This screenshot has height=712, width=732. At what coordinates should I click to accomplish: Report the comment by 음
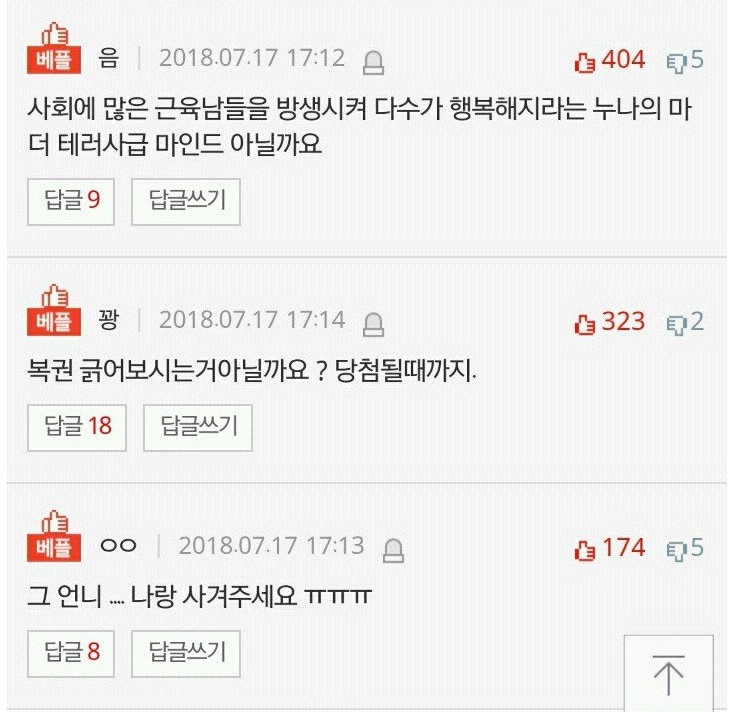tap(374, 63)
